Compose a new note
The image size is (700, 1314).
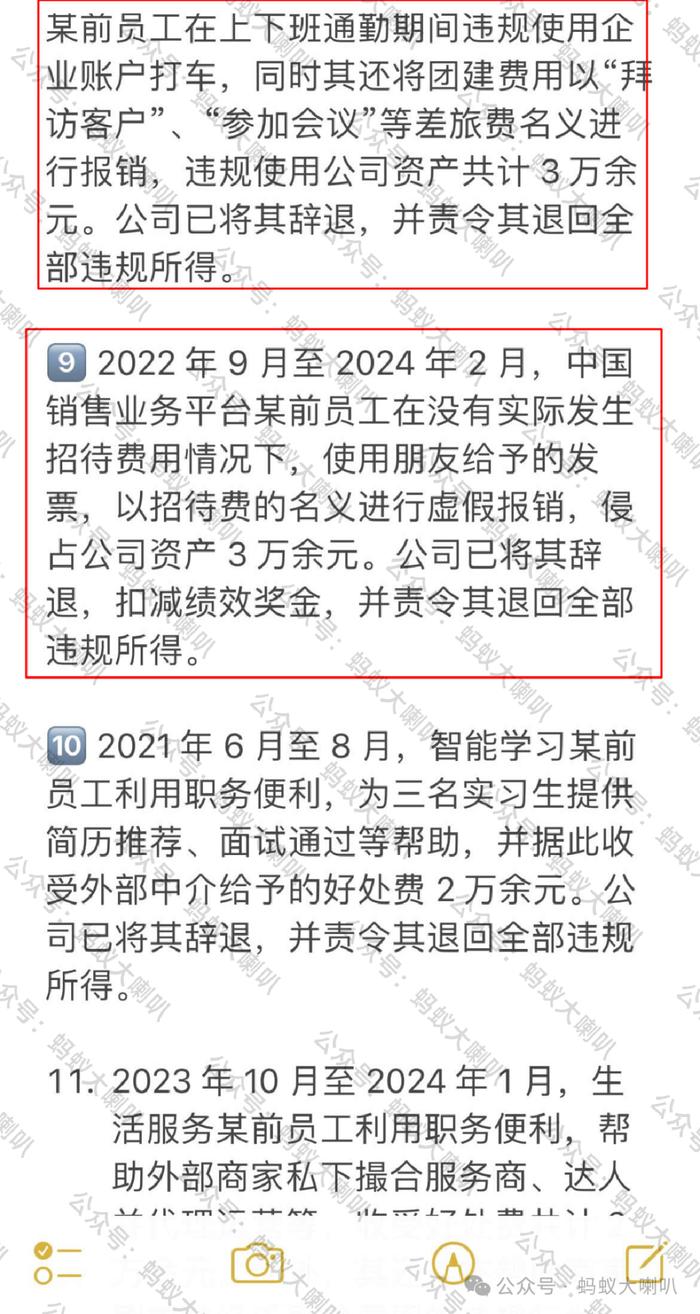(x=645, y=1260)
